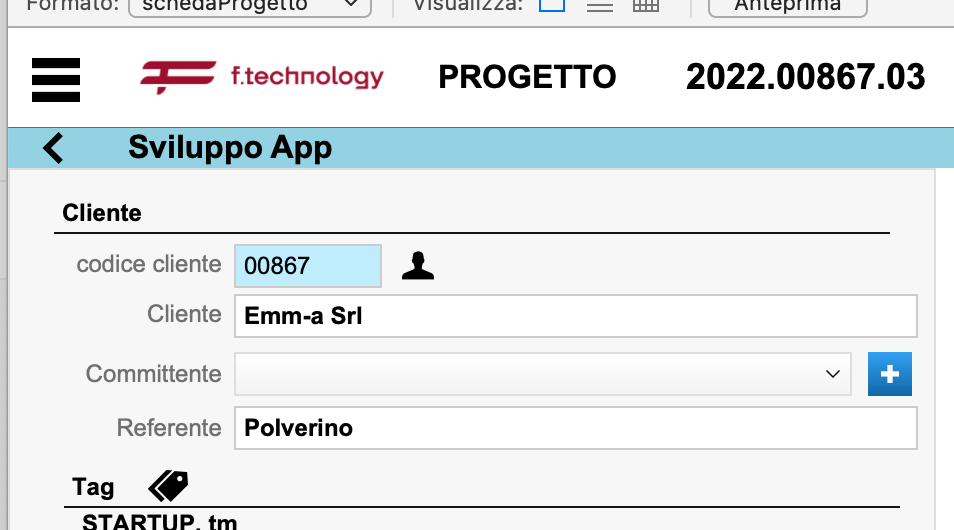
Task: Expand the Committente dropdown
Action: [x=543, y=374]
